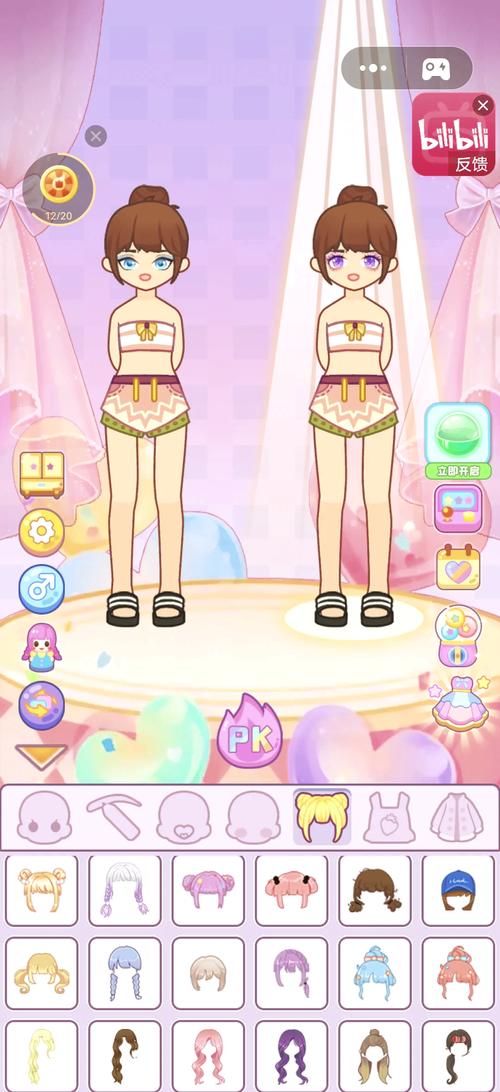Collapse the side menu with orange arrow

point(42,755)
